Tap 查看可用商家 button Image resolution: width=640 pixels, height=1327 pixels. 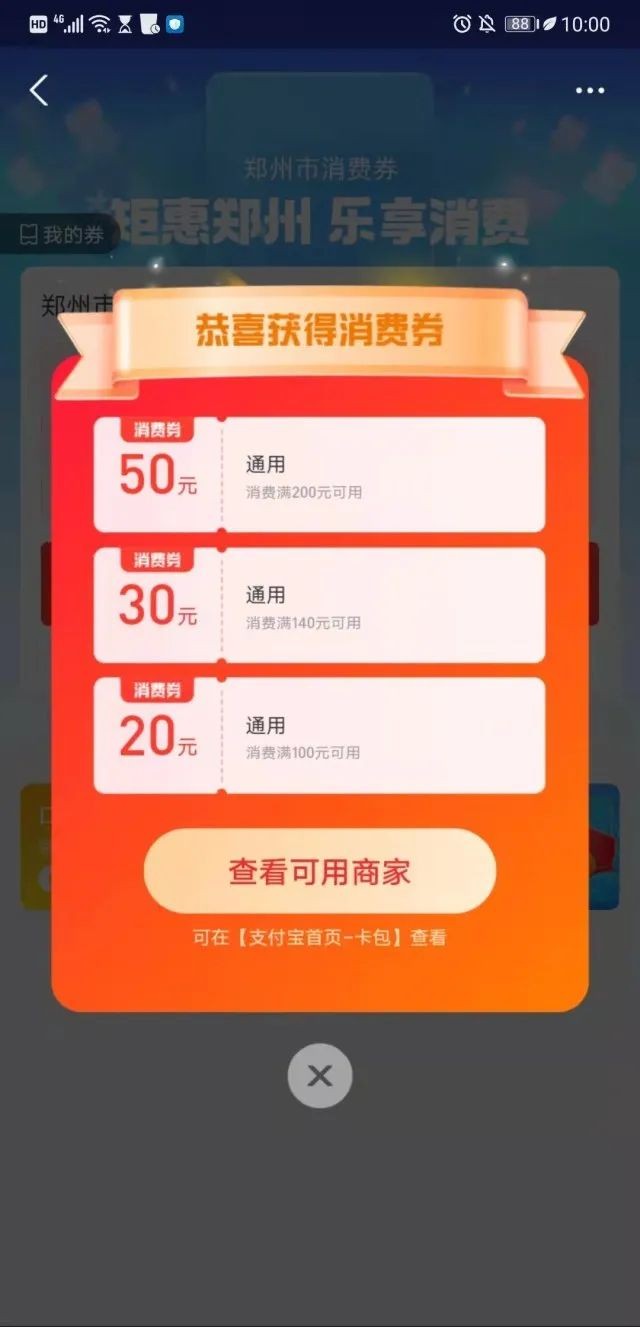320,871
